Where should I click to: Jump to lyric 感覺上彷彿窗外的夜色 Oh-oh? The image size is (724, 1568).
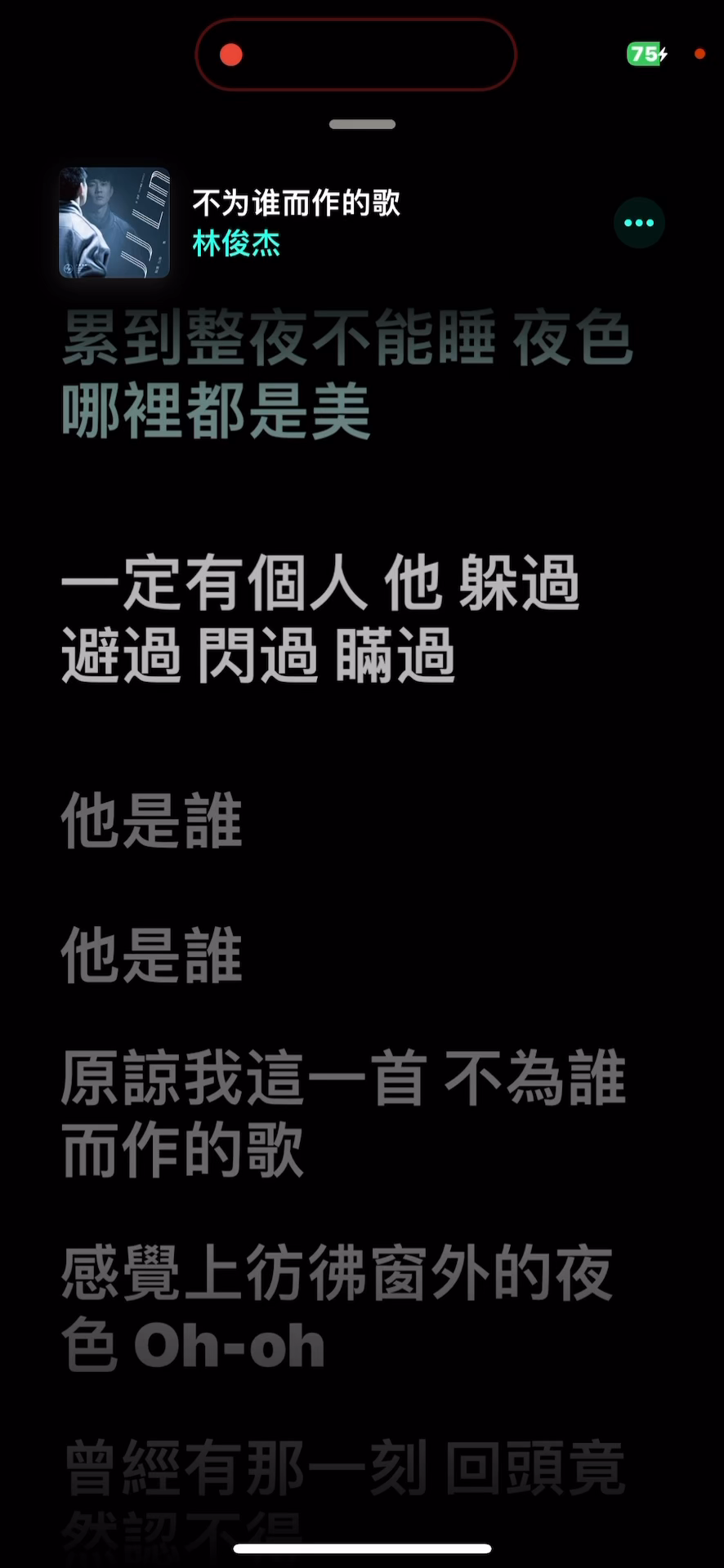click(337, 1308)
